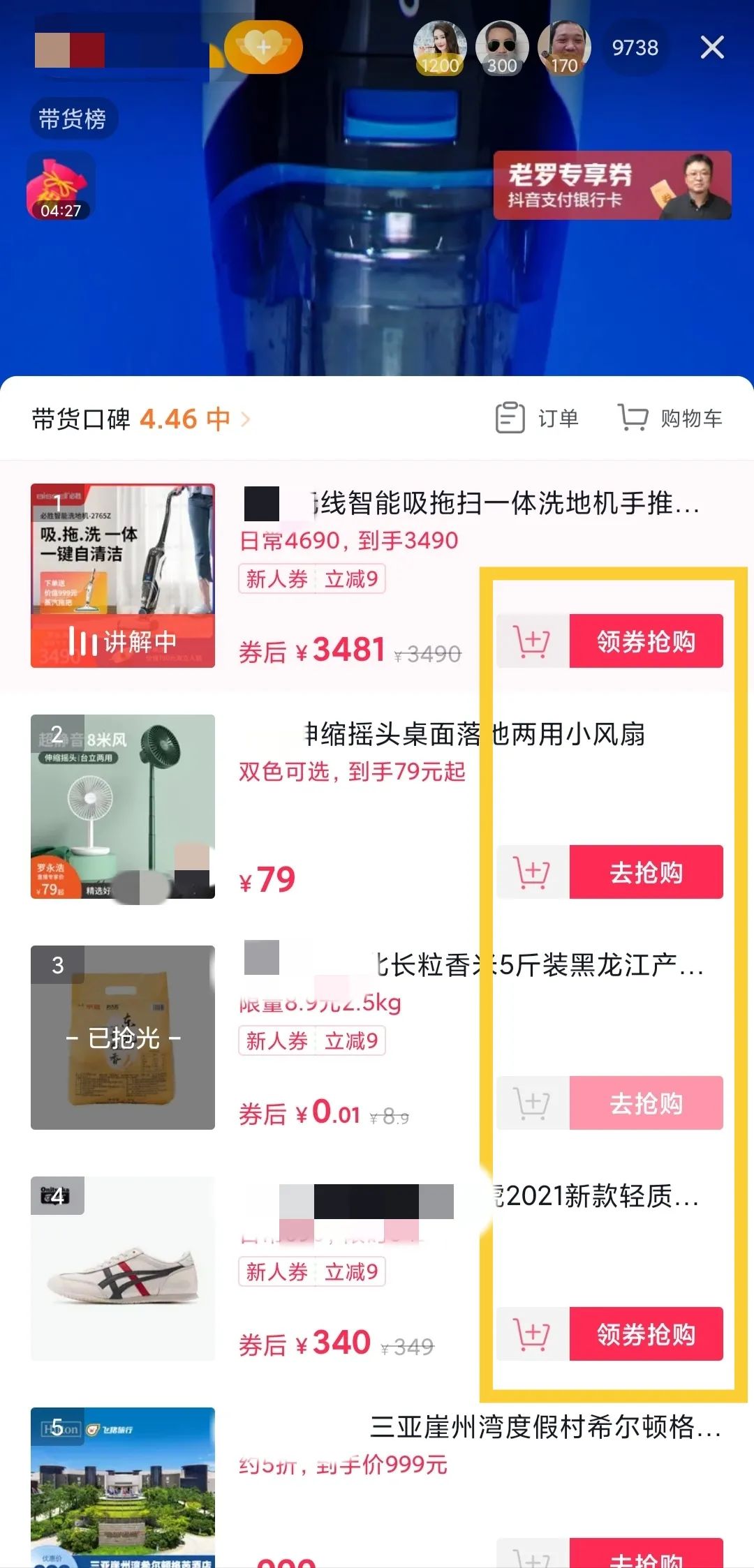Tap the grayed 去抢购 on the sold-out rice

(646, 1103)
